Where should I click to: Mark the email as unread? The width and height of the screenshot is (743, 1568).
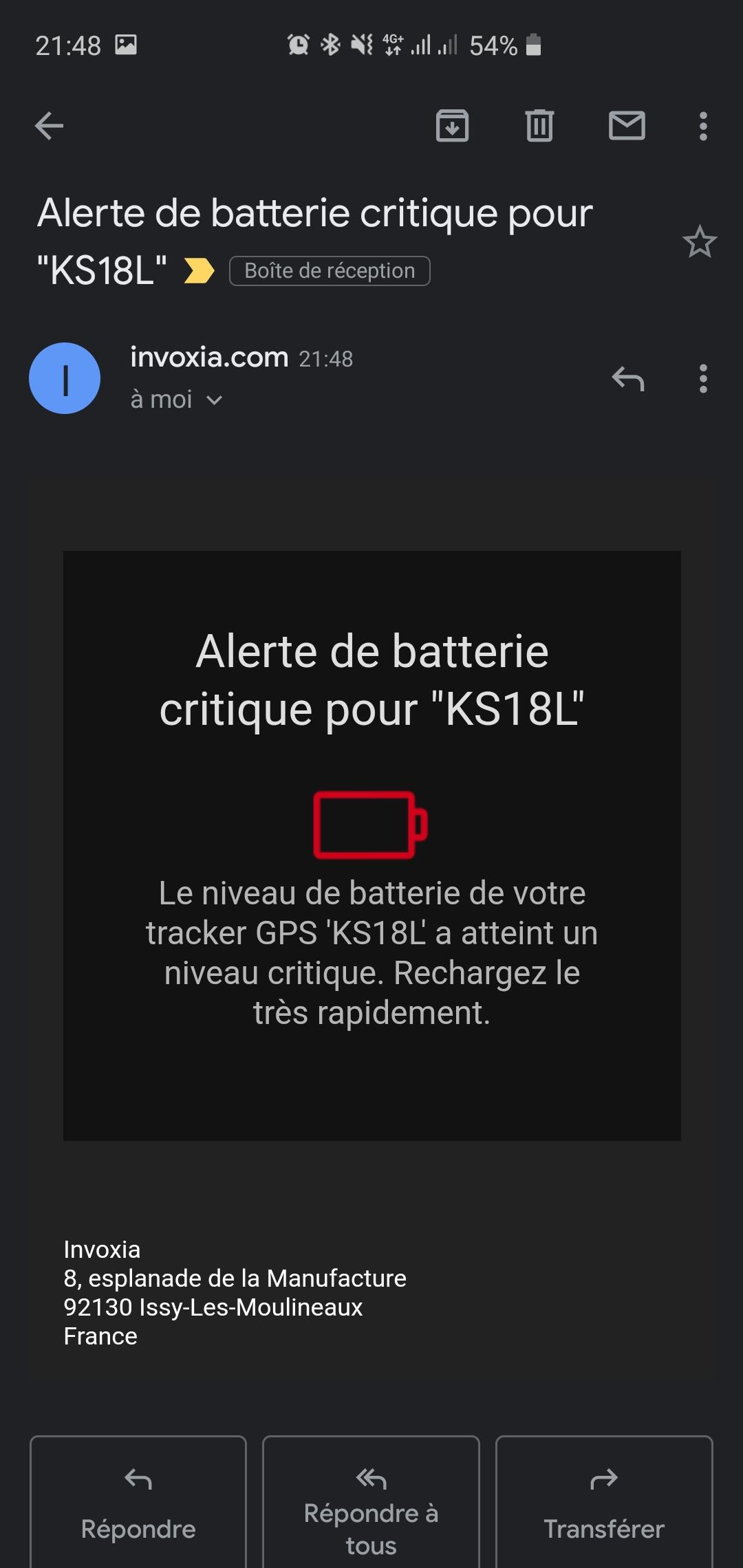pos(627,126)
